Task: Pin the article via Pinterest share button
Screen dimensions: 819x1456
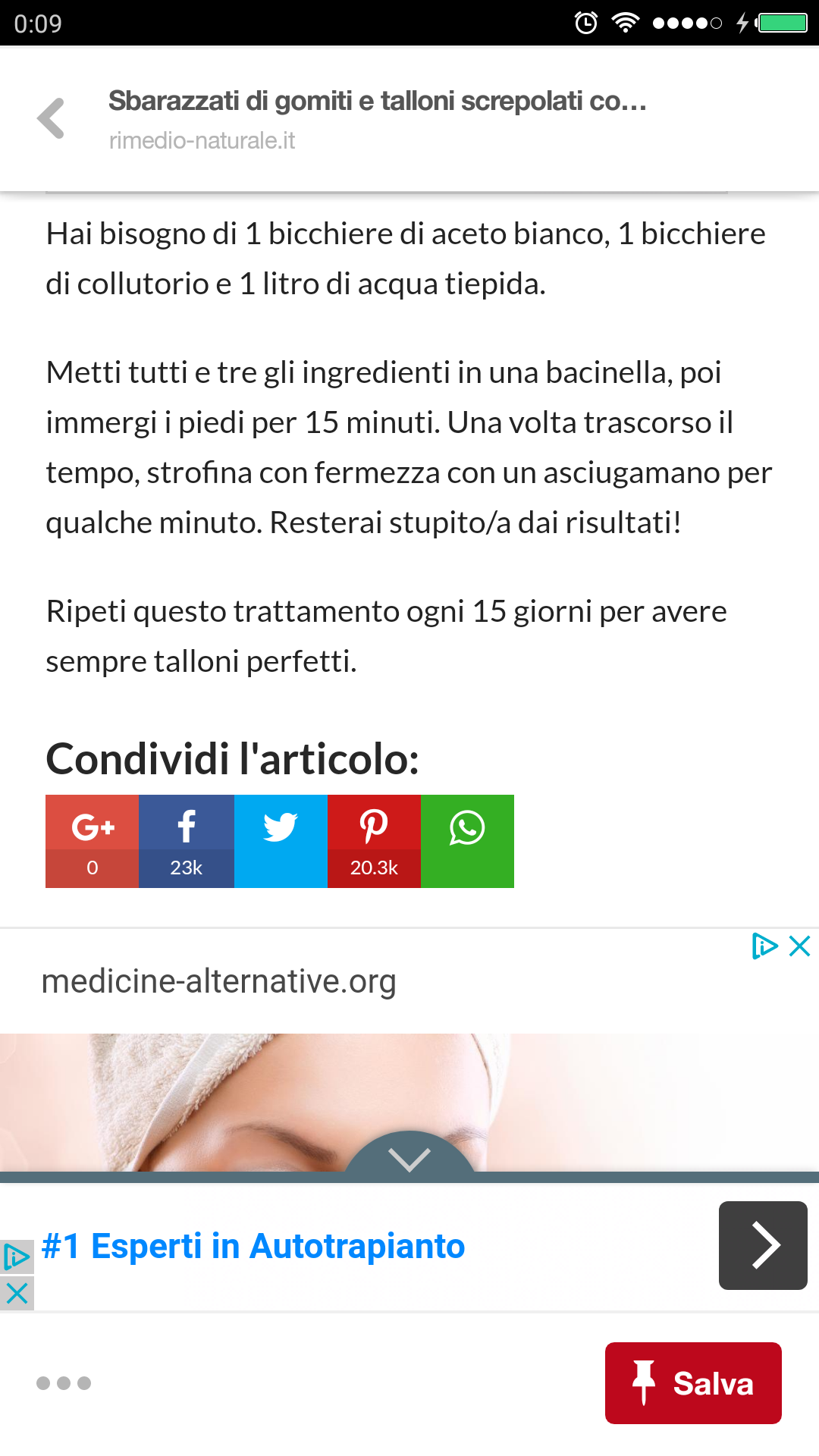Action: 374,841
